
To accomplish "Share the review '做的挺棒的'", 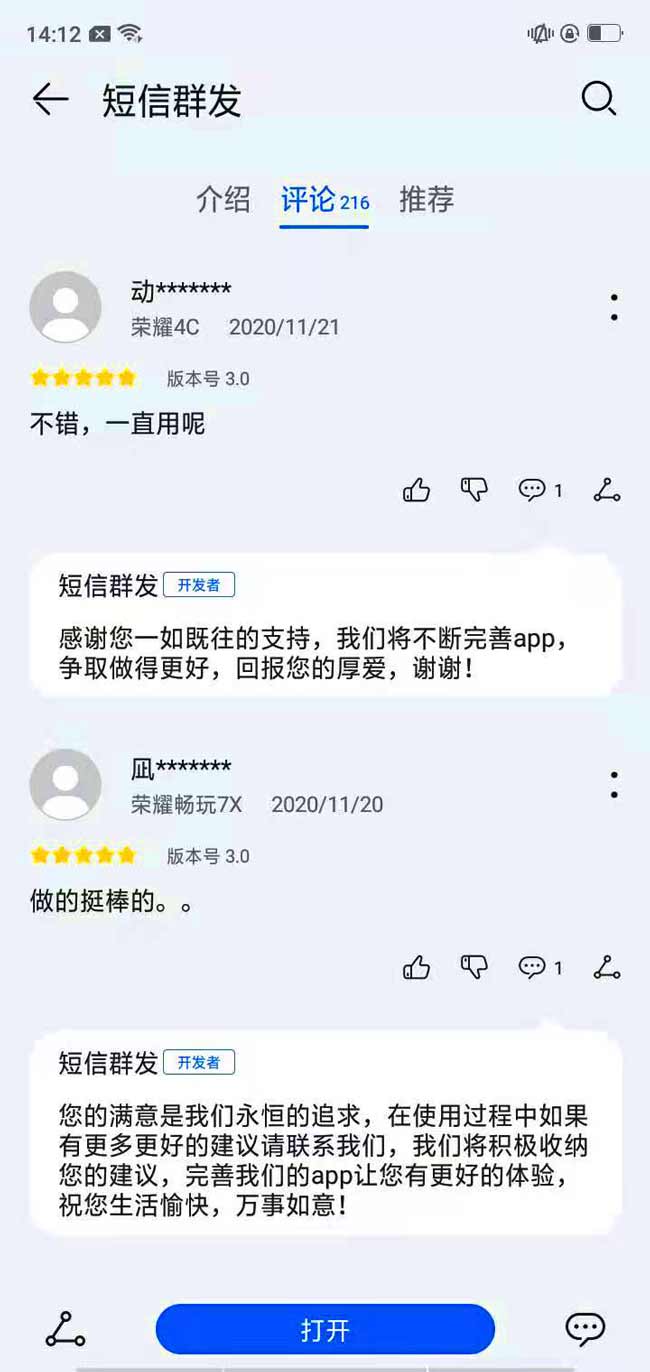I will 607,967.
